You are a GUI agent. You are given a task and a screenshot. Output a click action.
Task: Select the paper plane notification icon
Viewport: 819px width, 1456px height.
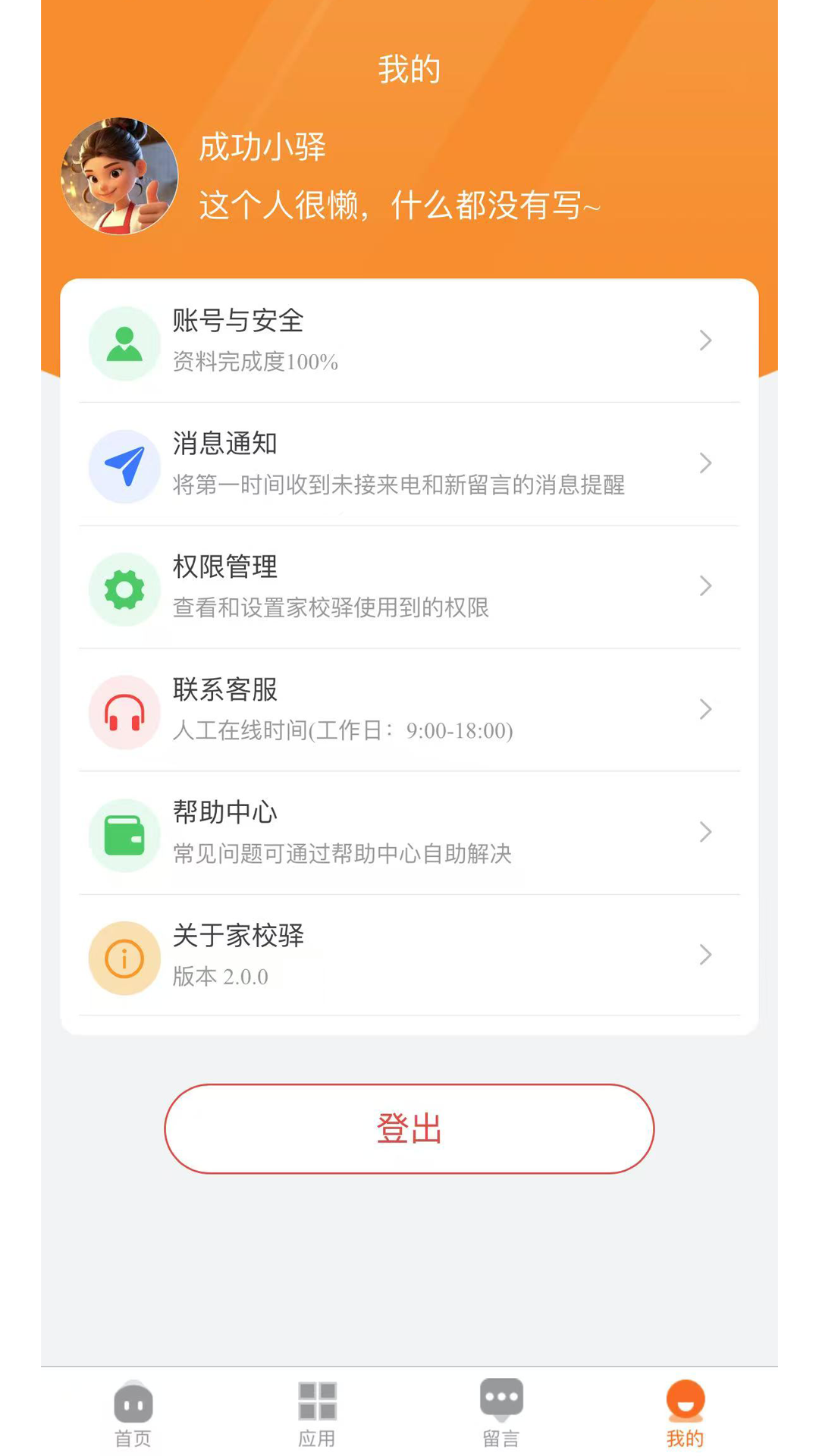tap(124, 463)
